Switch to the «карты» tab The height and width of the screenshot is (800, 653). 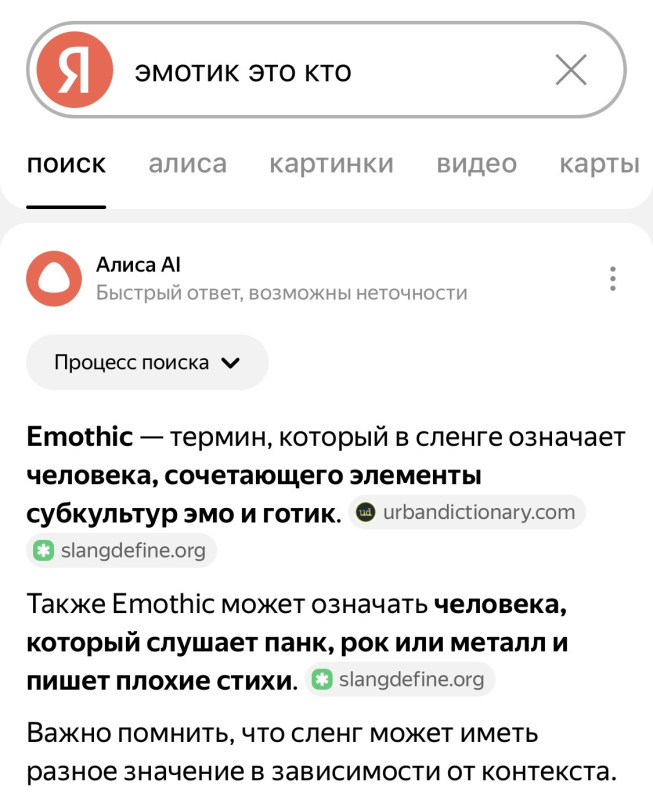point(598,164)
